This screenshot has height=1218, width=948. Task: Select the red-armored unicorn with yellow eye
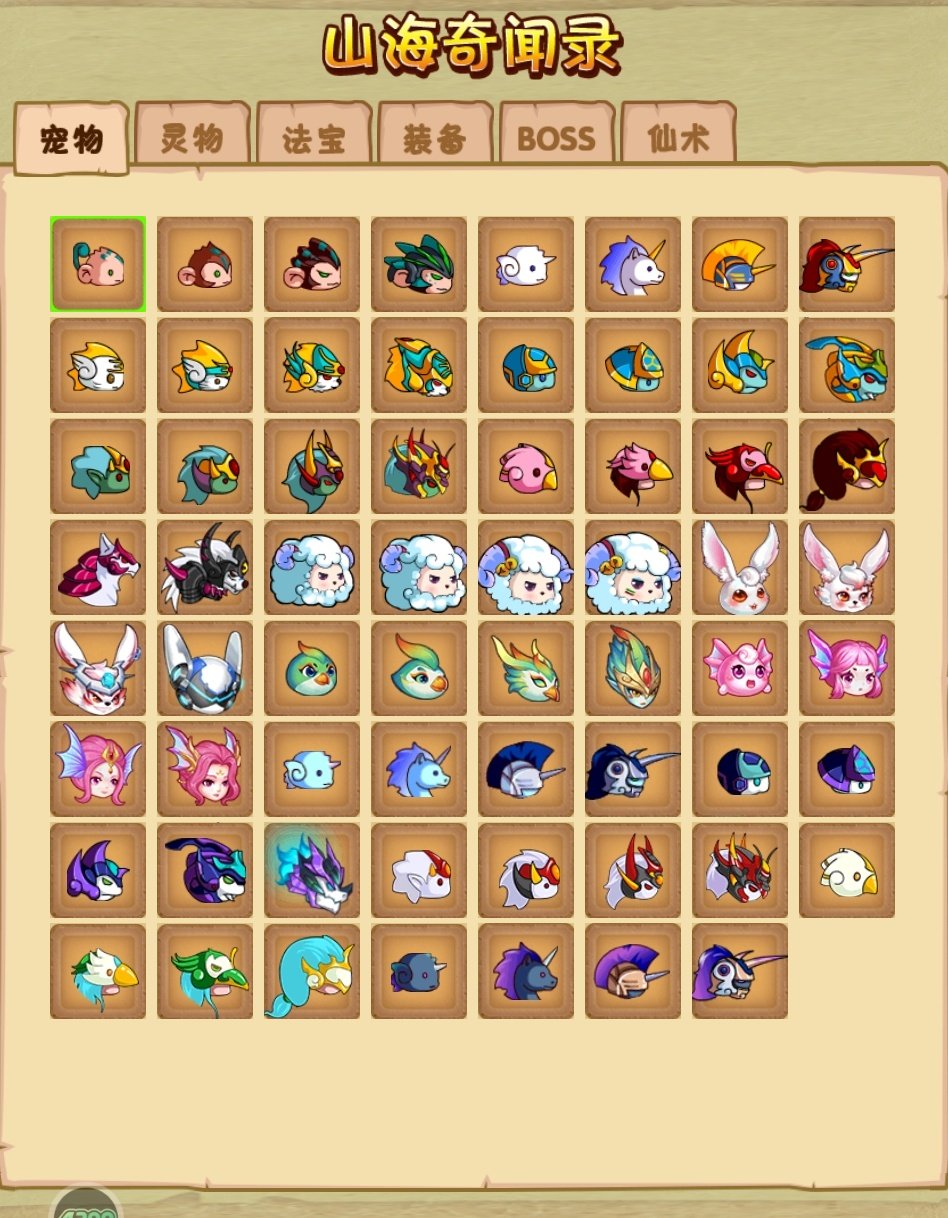847,264
